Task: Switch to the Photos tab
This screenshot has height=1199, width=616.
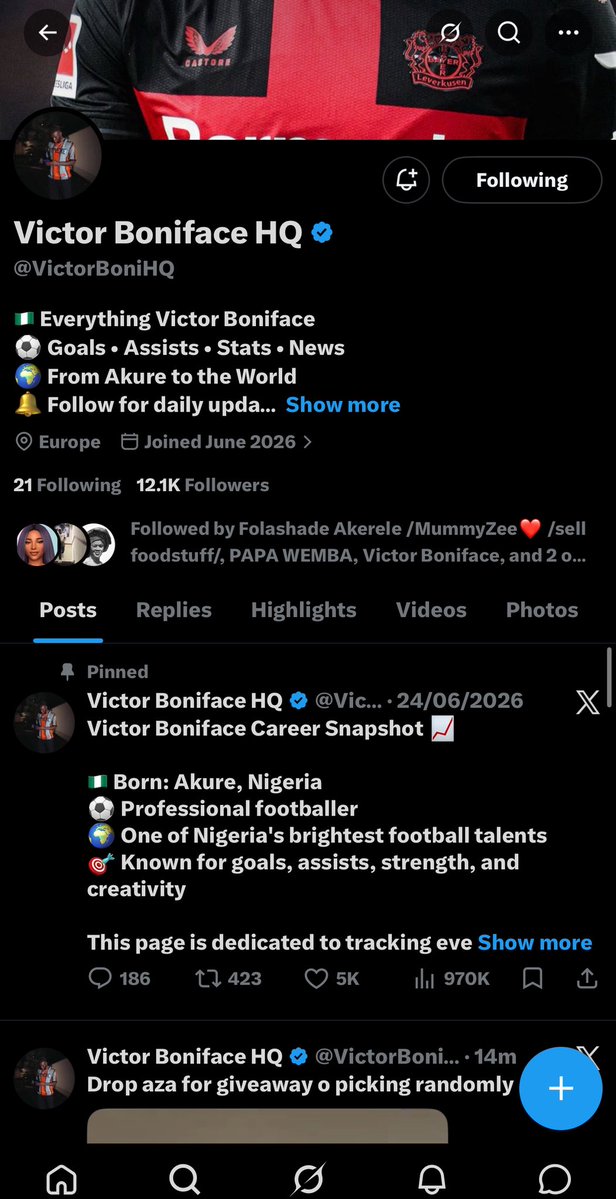Action: click(x=542, y=609)
